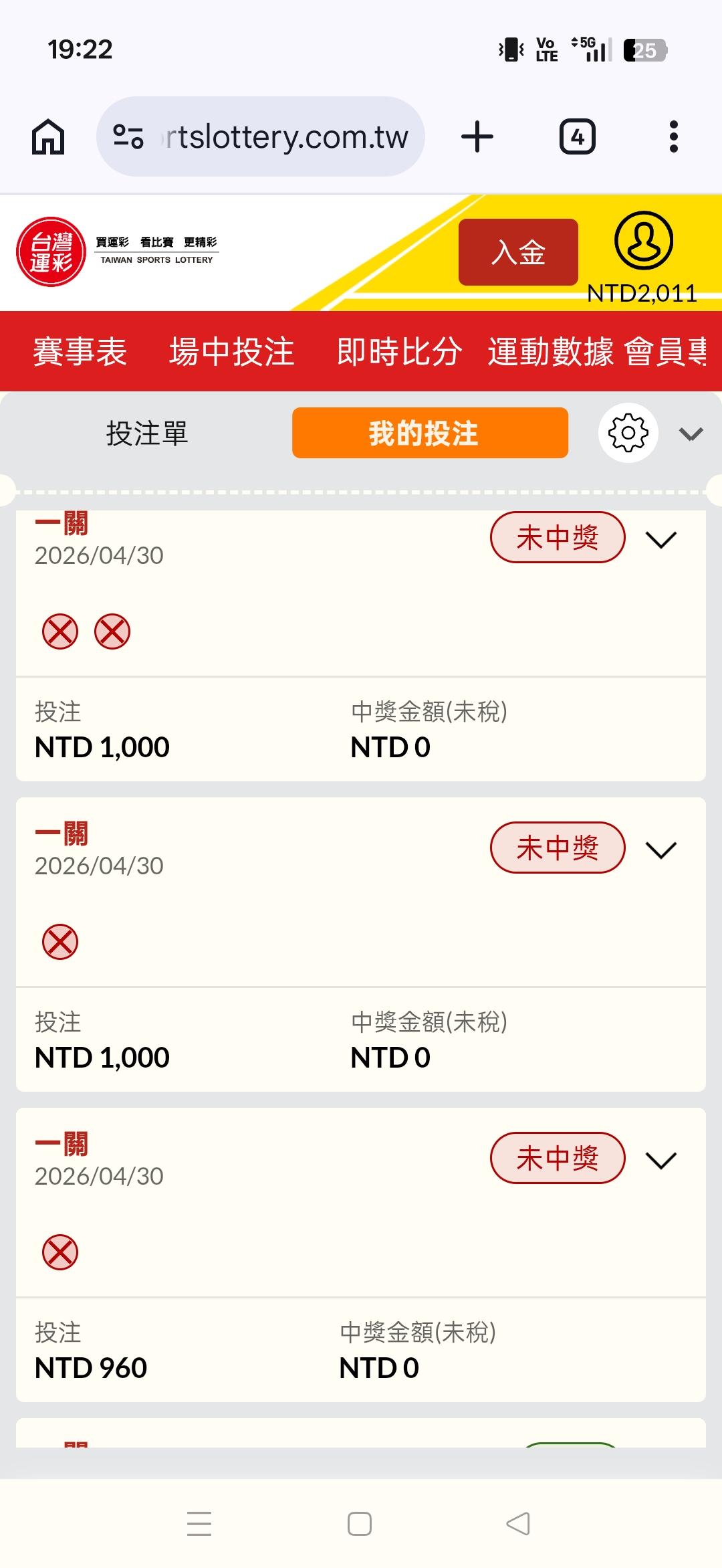The height and width of the screenshot is (1568, 722).
Task: Open the recent apps menu
Action: 199,1524
